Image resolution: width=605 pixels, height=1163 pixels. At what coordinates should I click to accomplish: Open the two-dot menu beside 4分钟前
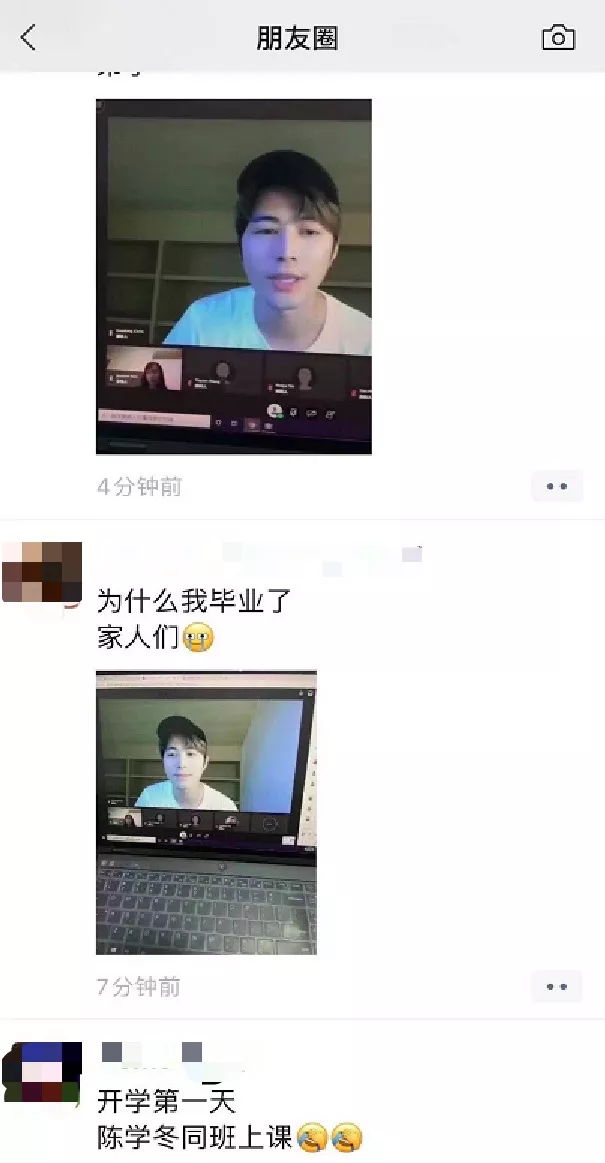556,487
